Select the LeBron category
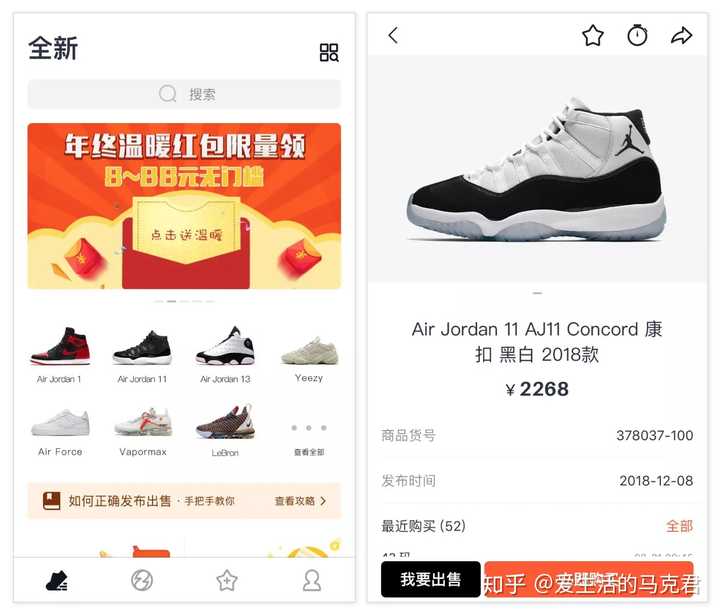Viewport: 720px width, 615px height. pyautogui.click(x=225, y=430)
